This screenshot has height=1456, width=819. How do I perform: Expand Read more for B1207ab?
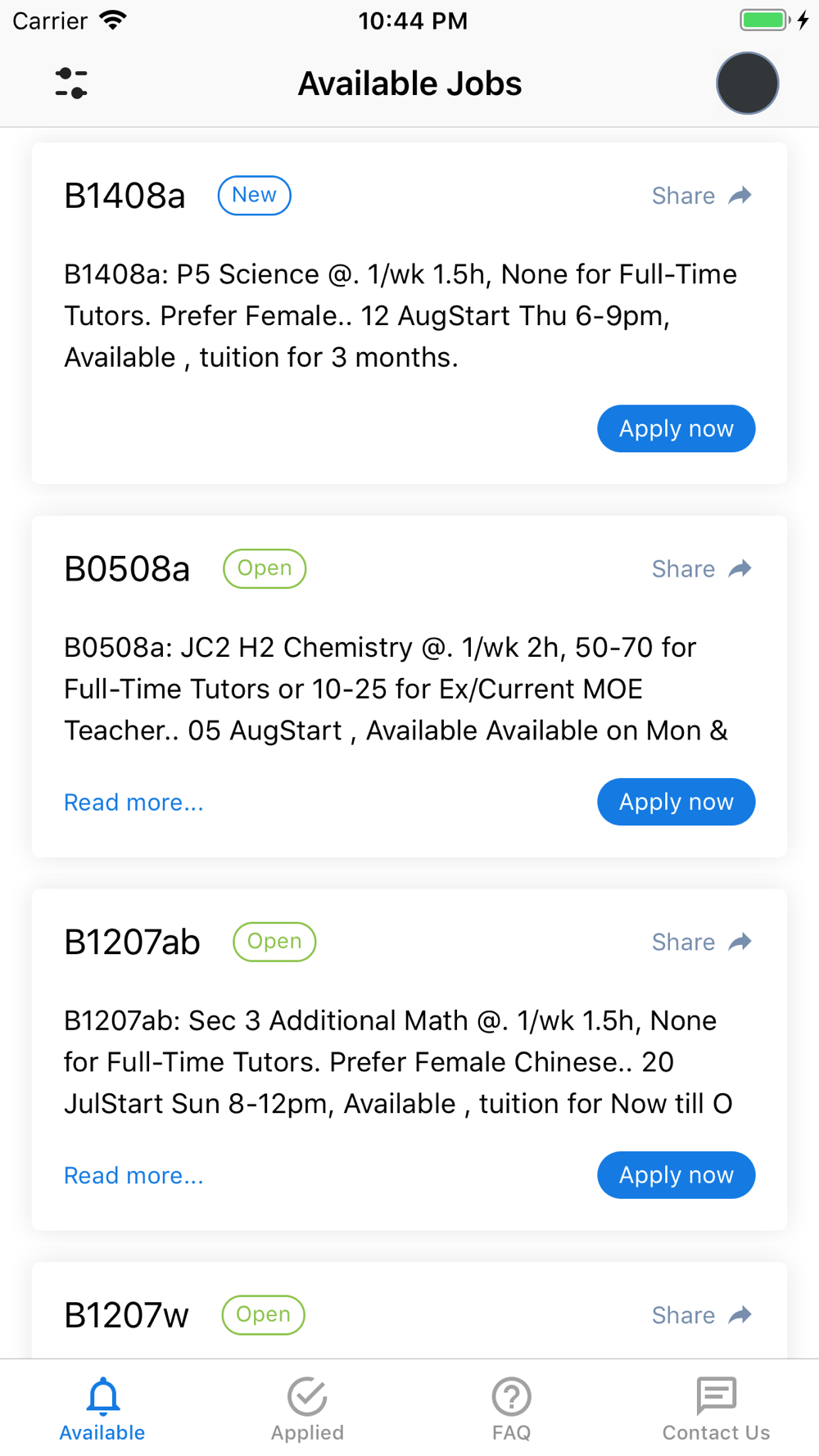tap(133, 1176)
